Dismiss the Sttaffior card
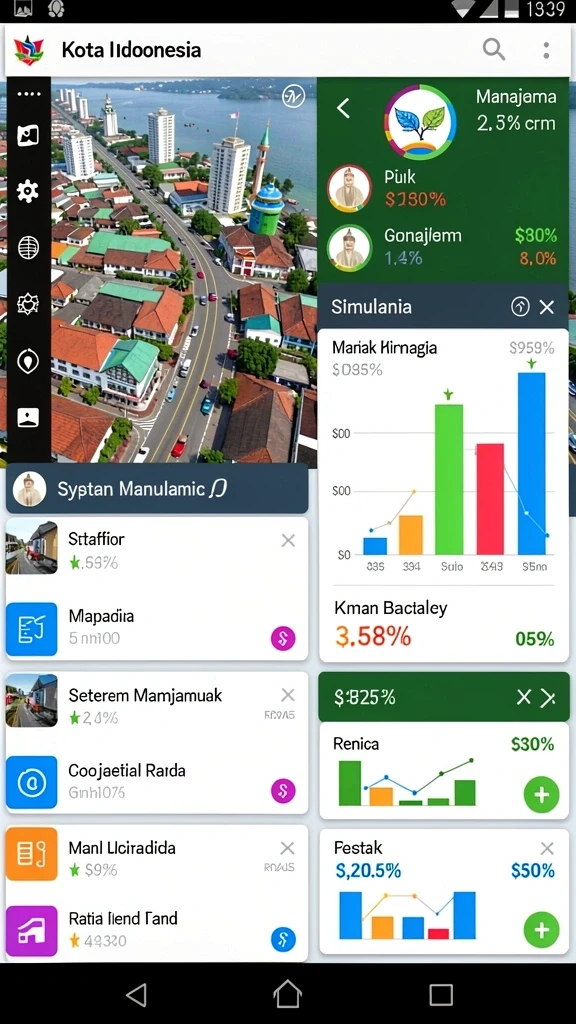The height and width of the screenshot is (1024, 576). point(288,540)
